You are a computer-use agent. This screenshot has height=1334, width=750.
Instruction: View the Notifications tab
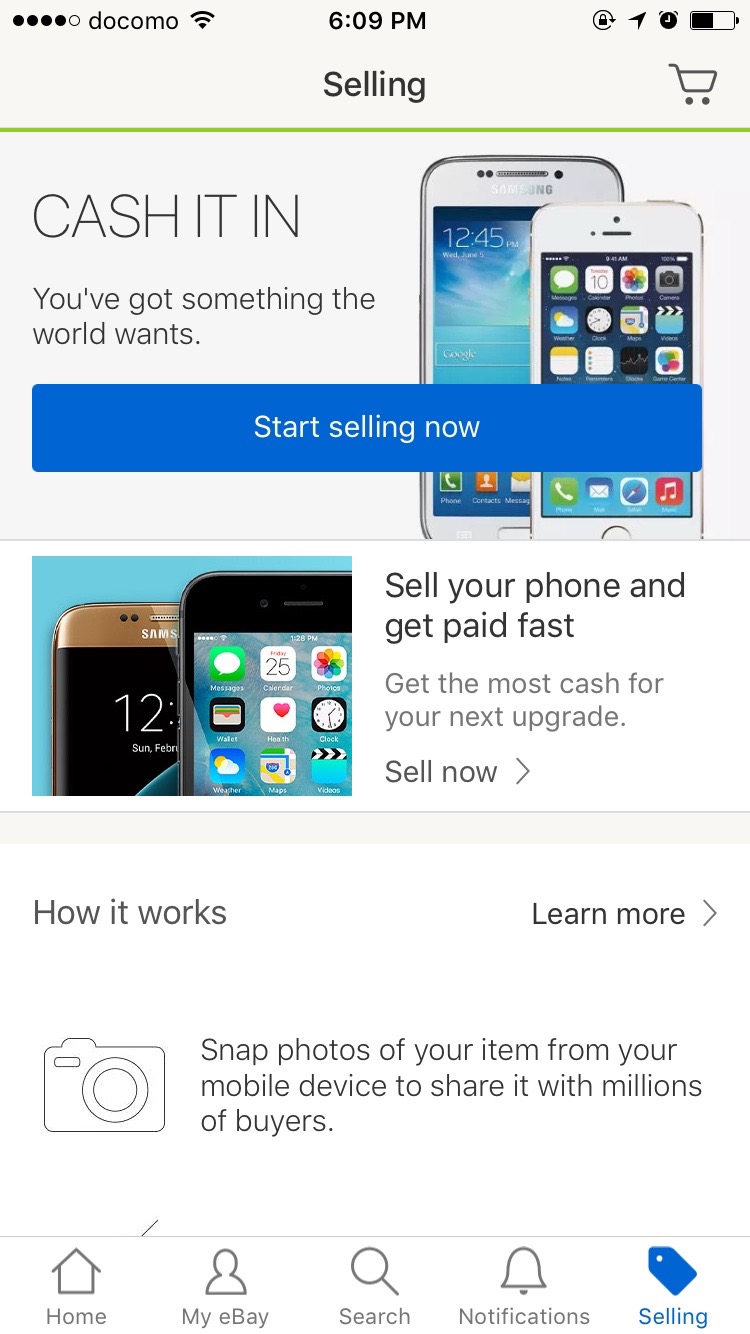pyautogui.click(x=524, y=1287)
